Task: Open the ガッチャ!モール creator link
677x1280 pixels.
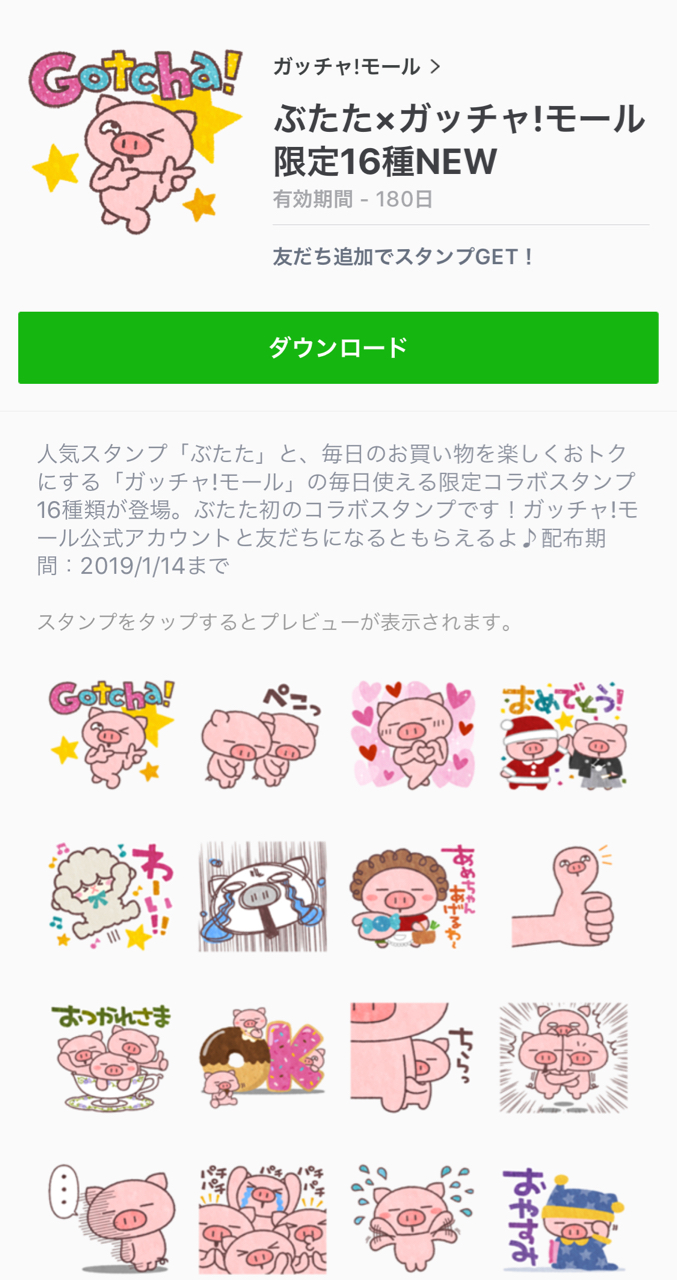Action: 356,67
